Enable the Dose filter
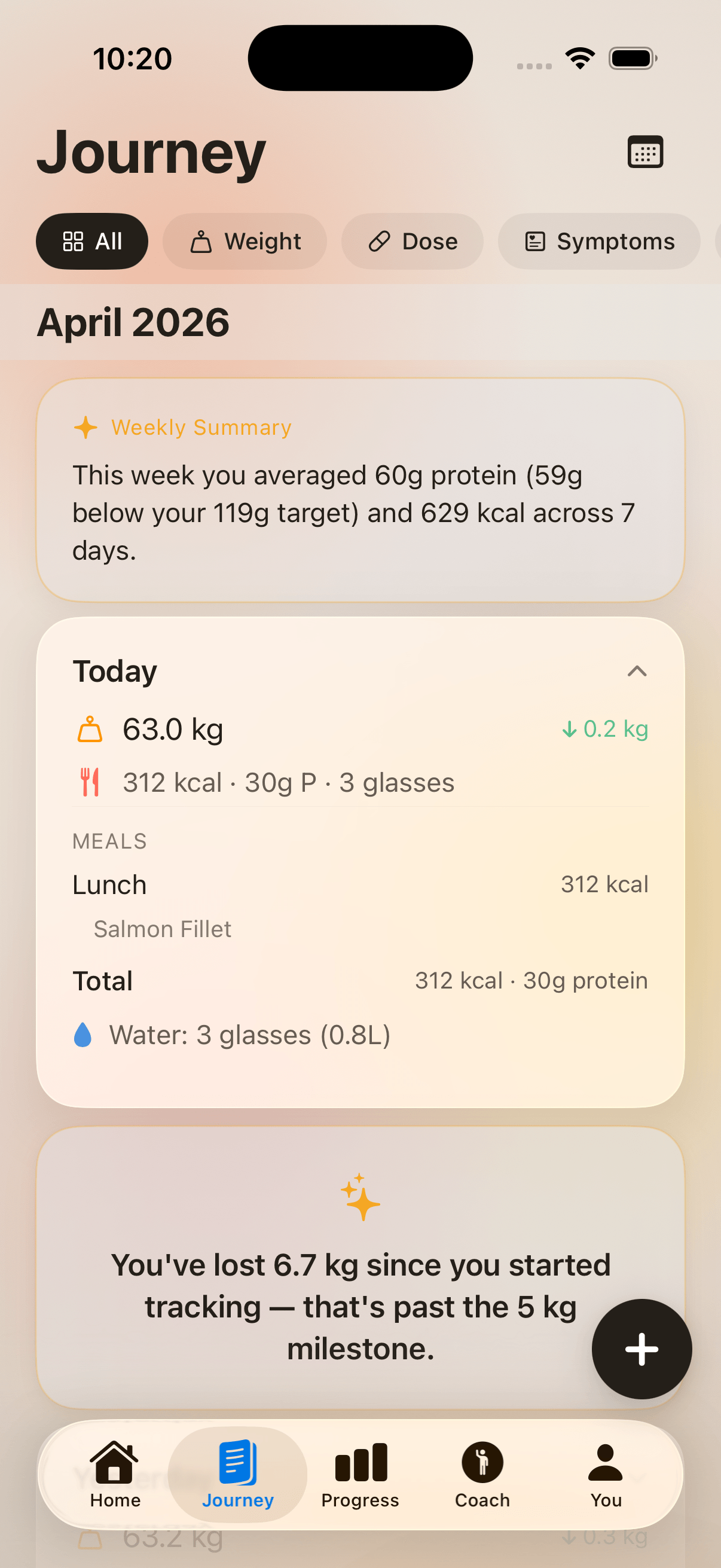721x1568 pixels. click(x=412, y=241)
